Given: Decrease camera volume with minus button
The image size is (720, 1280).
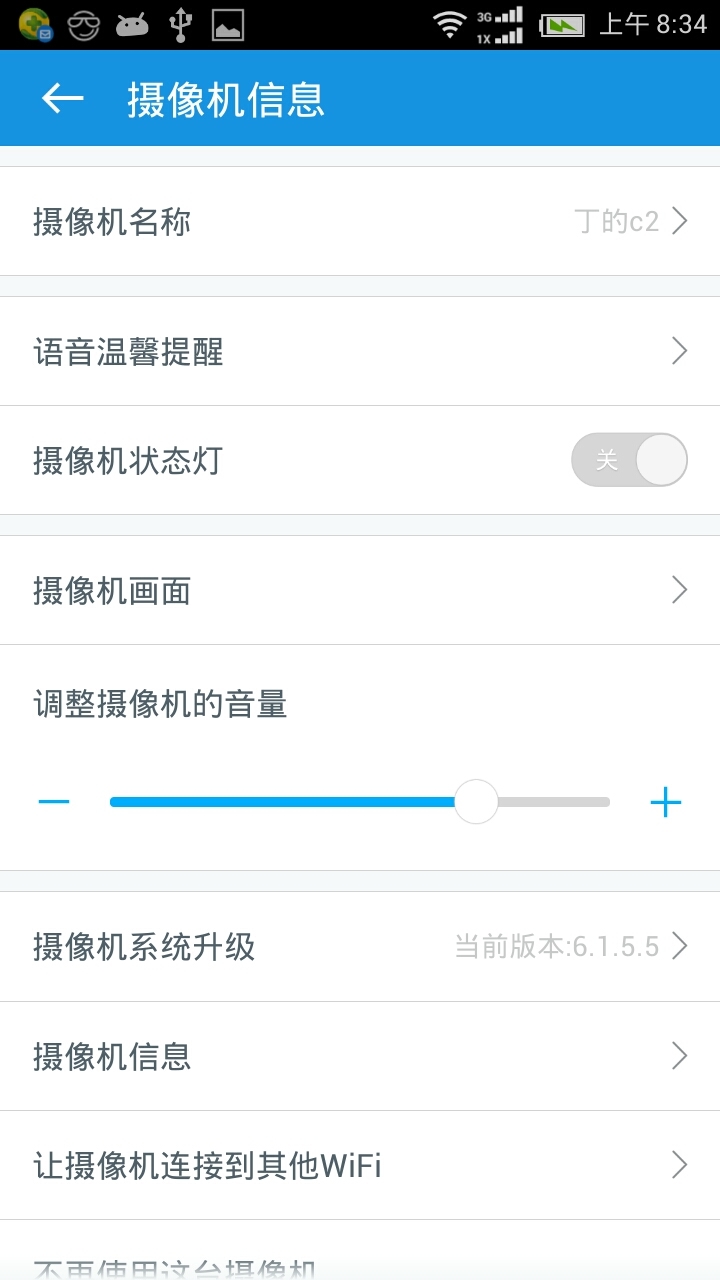Looking at the screenshot, I should (x=54, y=802).
